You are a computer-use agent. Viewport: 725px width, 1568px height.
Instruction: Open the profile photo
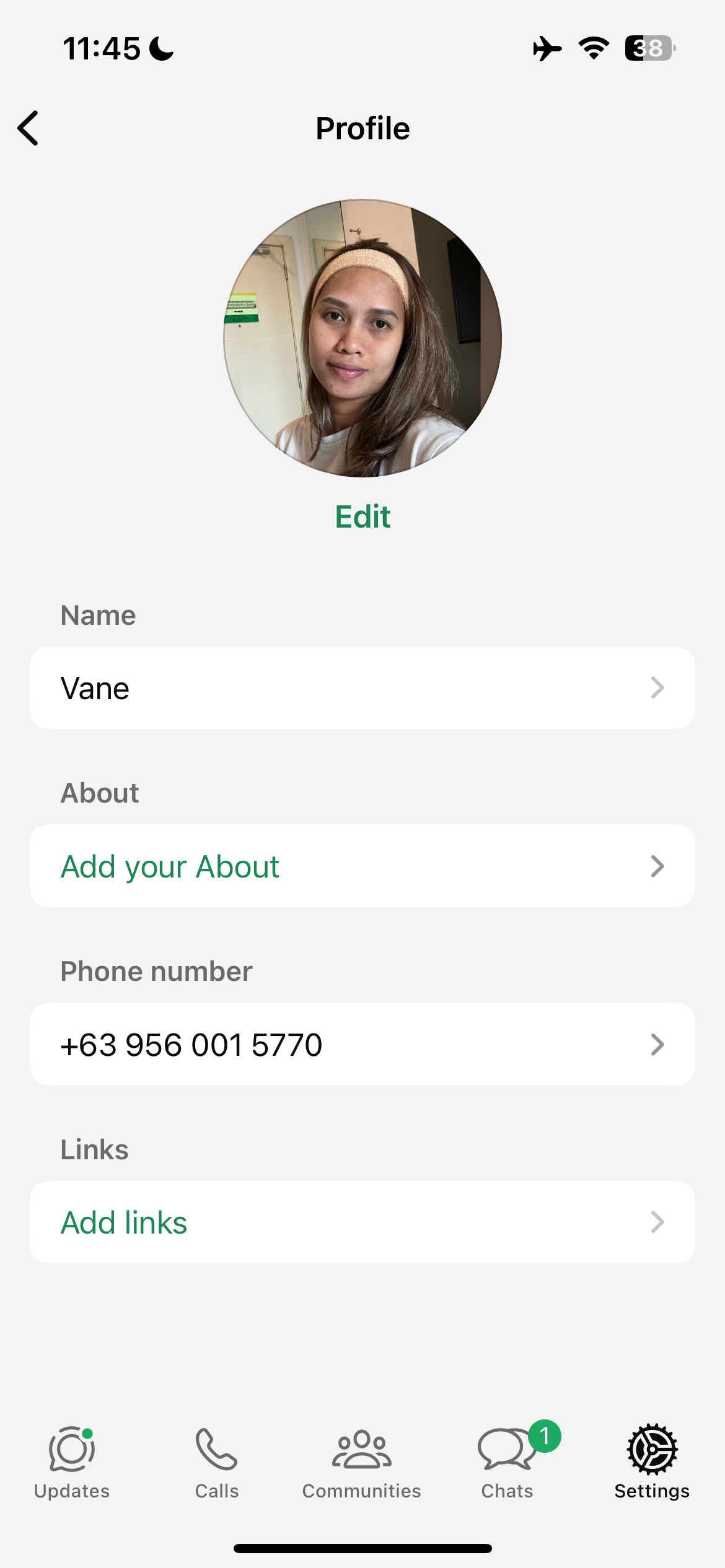pyautogui.click(x=362, y=338)
